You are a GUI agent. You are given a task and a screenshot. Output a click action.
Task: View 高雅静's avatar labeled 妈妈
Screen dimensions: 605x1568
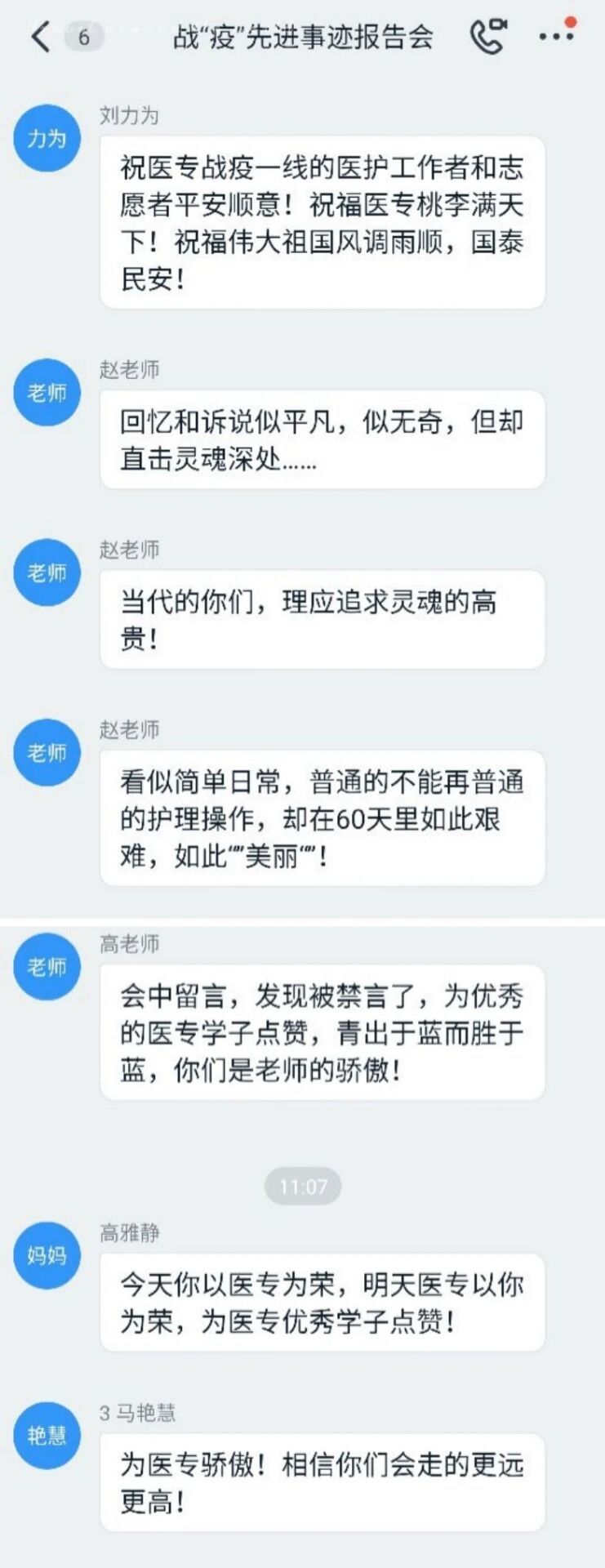[x=47, y=1255]
